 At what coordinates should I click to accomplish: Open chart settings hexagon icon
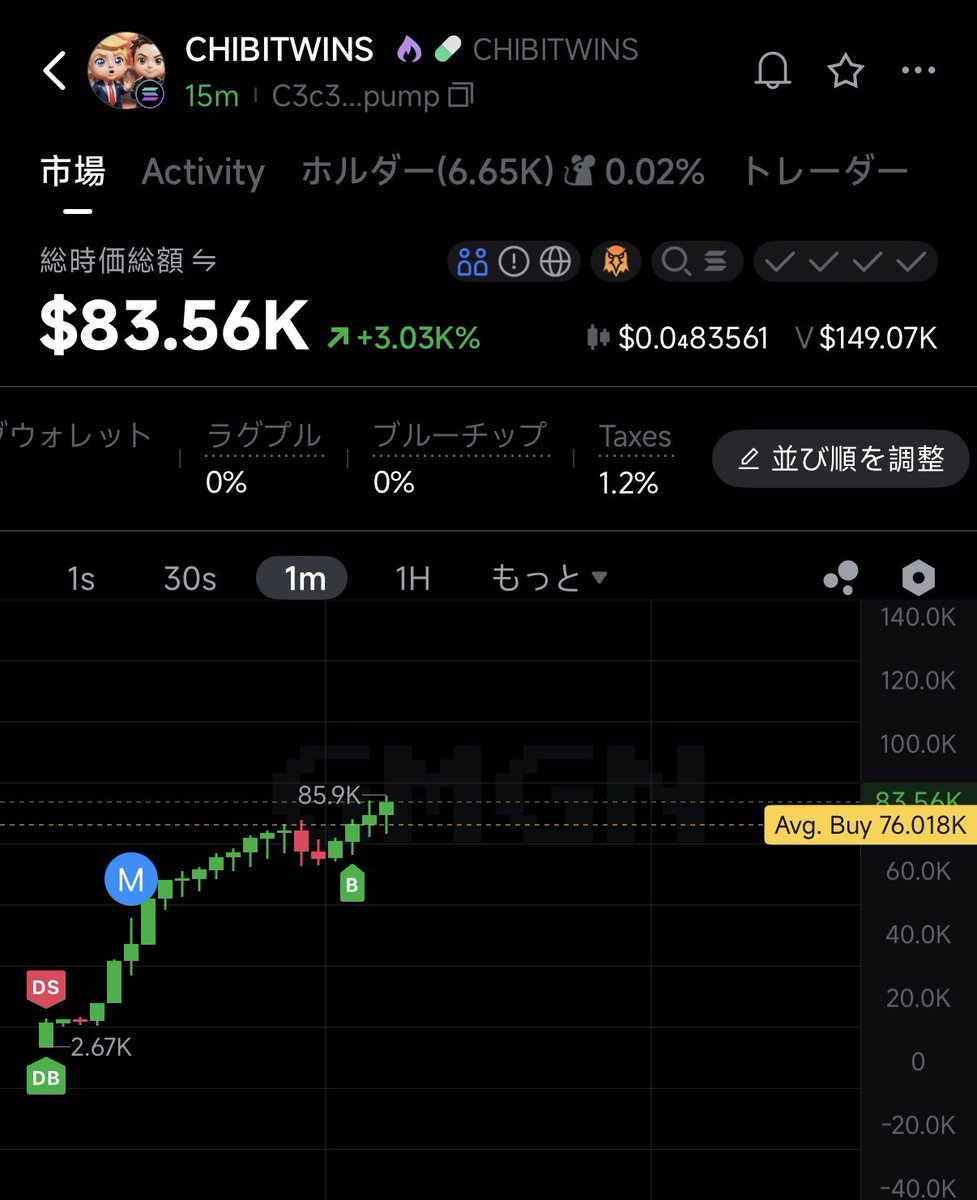point(917,578)
